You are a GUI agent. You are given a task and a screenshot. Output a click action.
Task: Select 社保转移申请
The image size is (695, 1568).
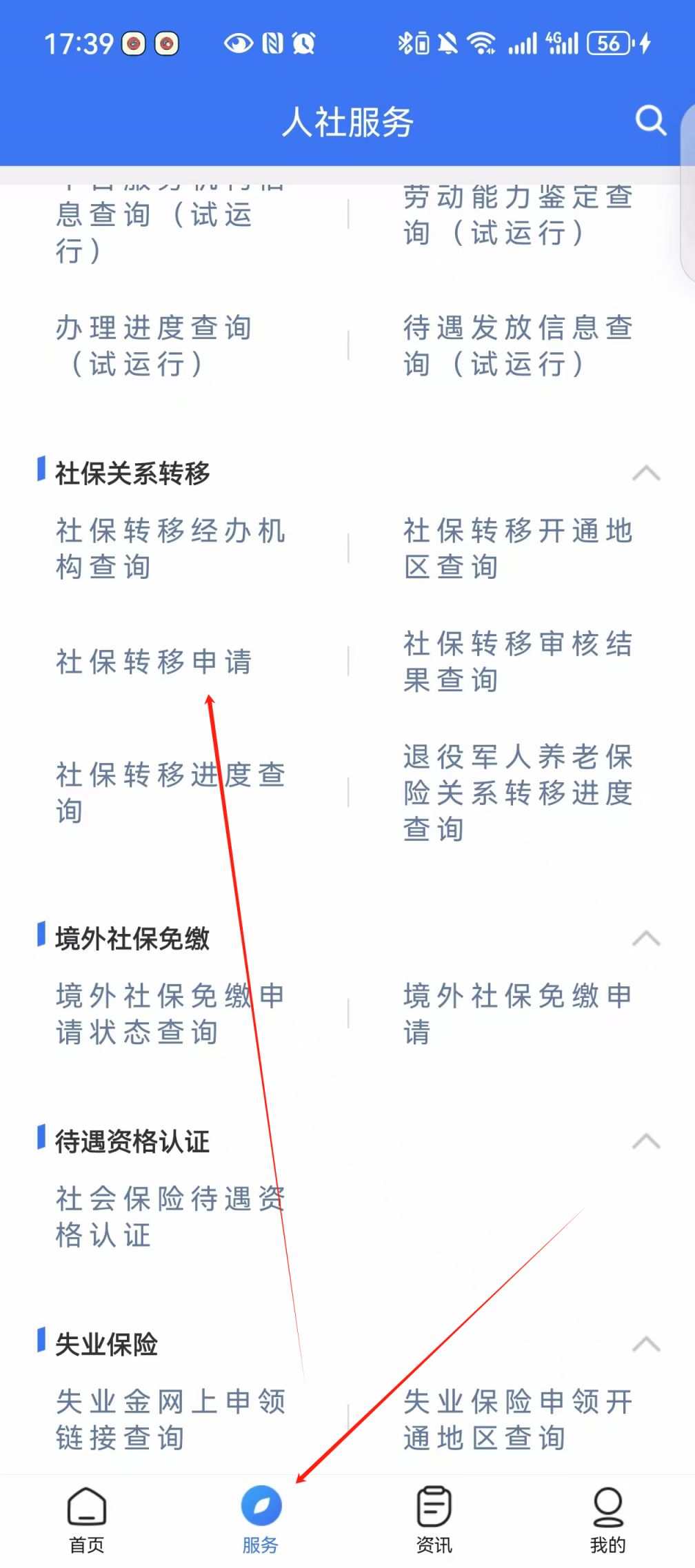tap(154, 662)
